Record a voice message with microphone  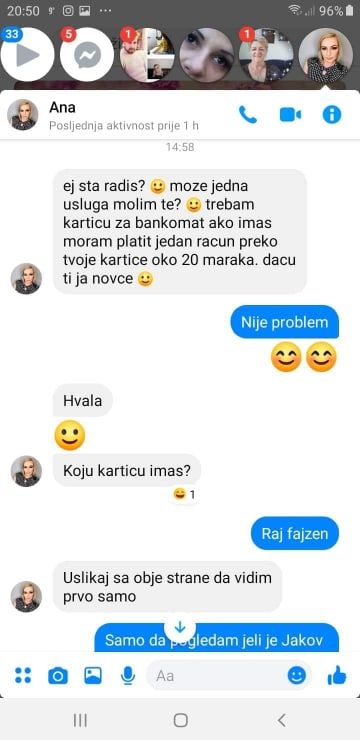coord(127,676)
